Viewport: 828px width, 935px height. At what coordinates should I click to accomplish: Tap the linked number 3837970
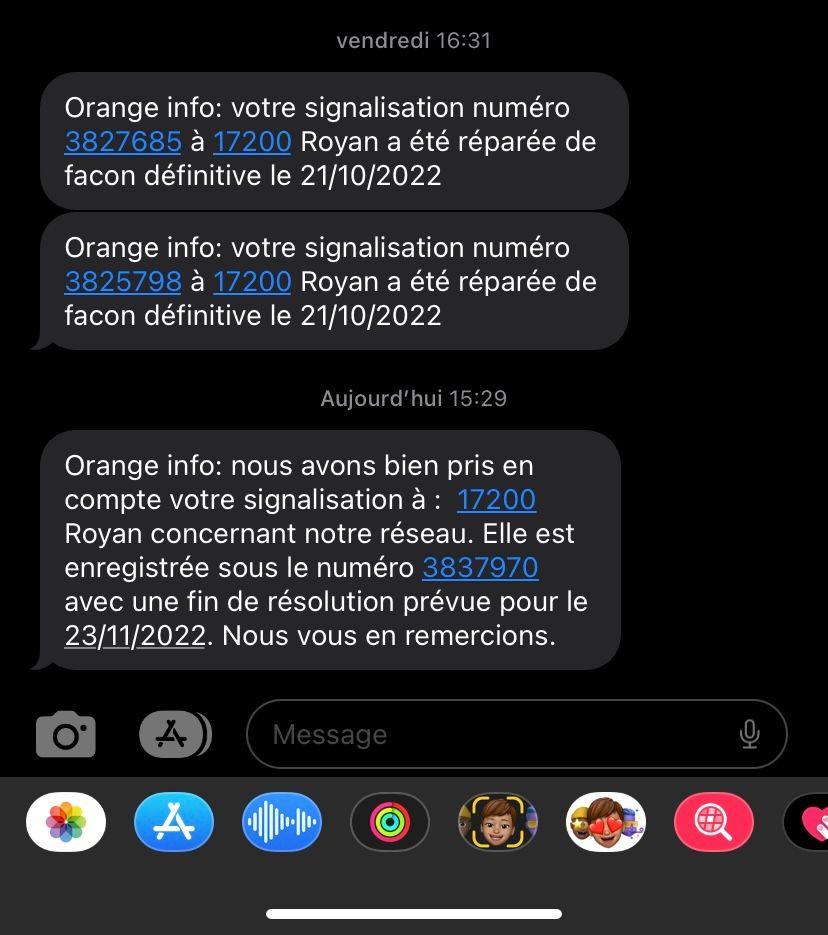[x=480, y=568]
